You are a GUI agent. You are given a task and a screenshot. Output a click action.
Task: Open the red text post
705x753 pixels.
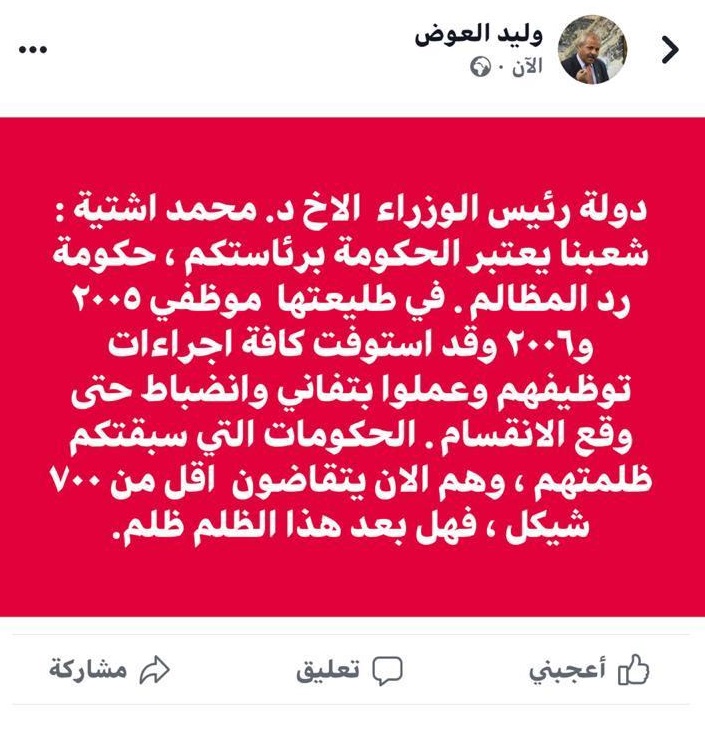pos(352,366)
